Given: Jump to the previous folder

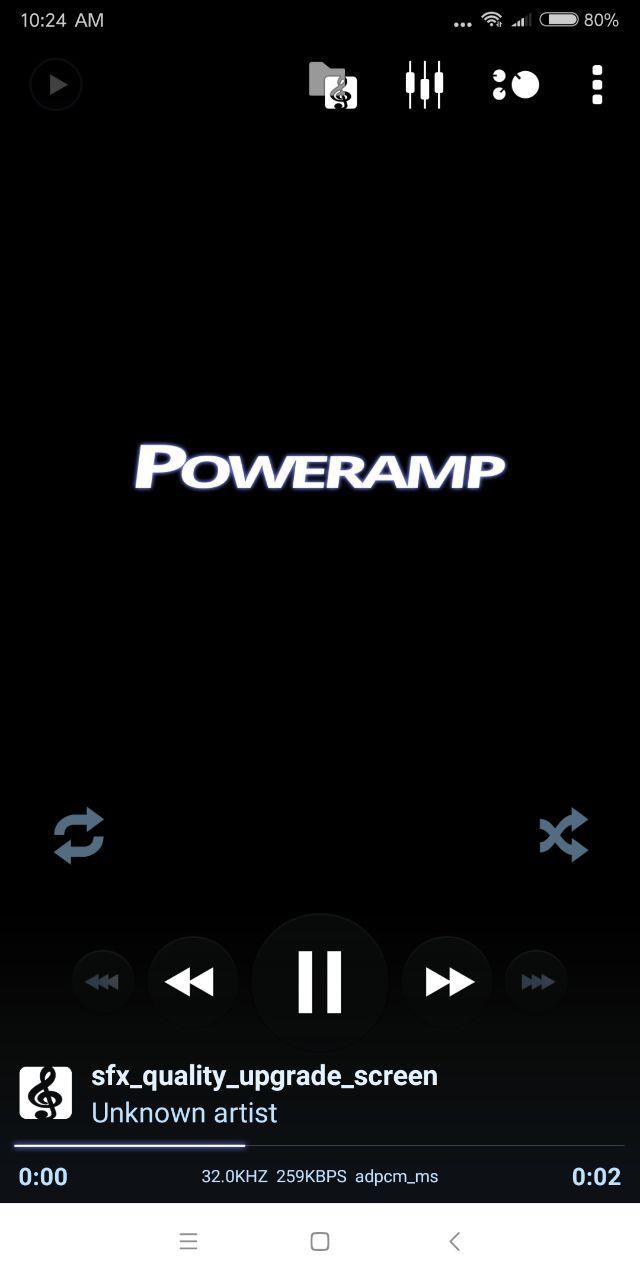Looking at the screenshot, I should [x=103, y=982].
